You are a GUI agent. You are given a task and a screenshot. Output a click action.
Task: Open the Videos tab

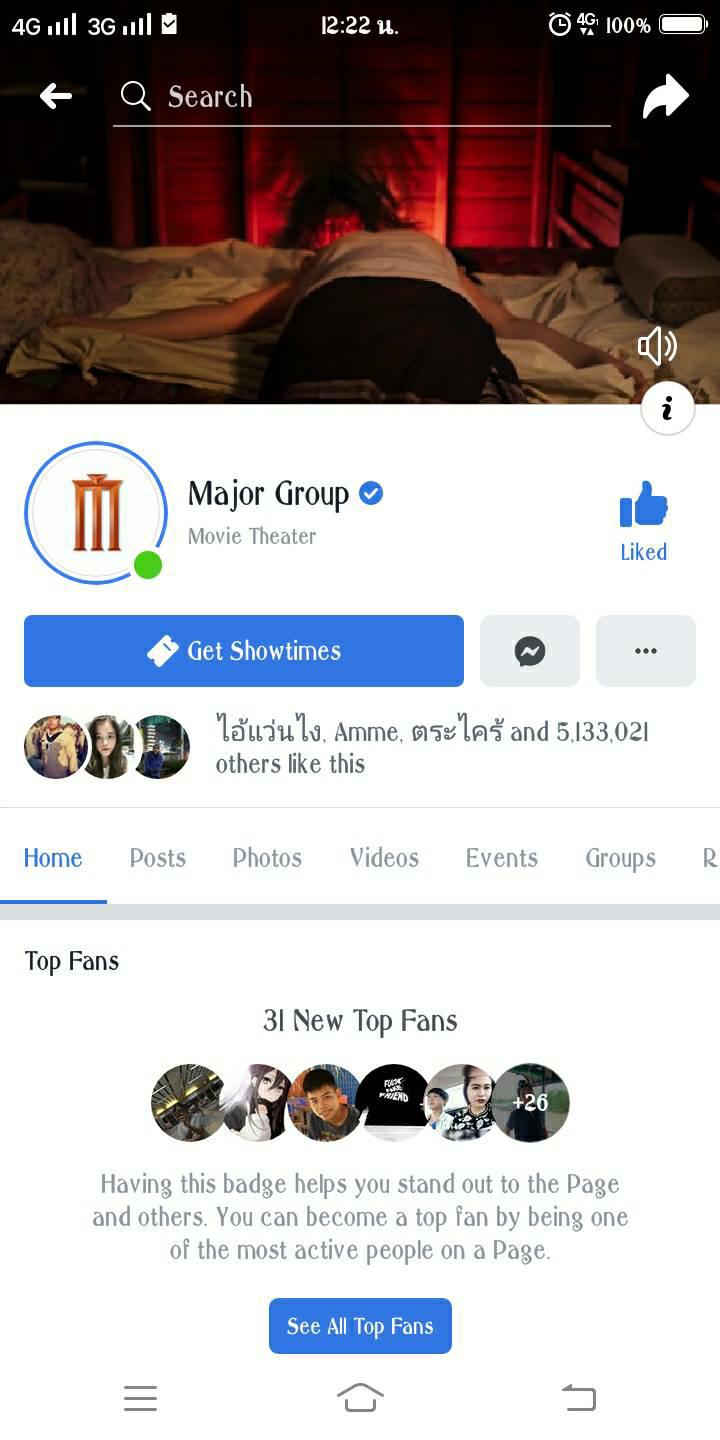coord(384,858)
